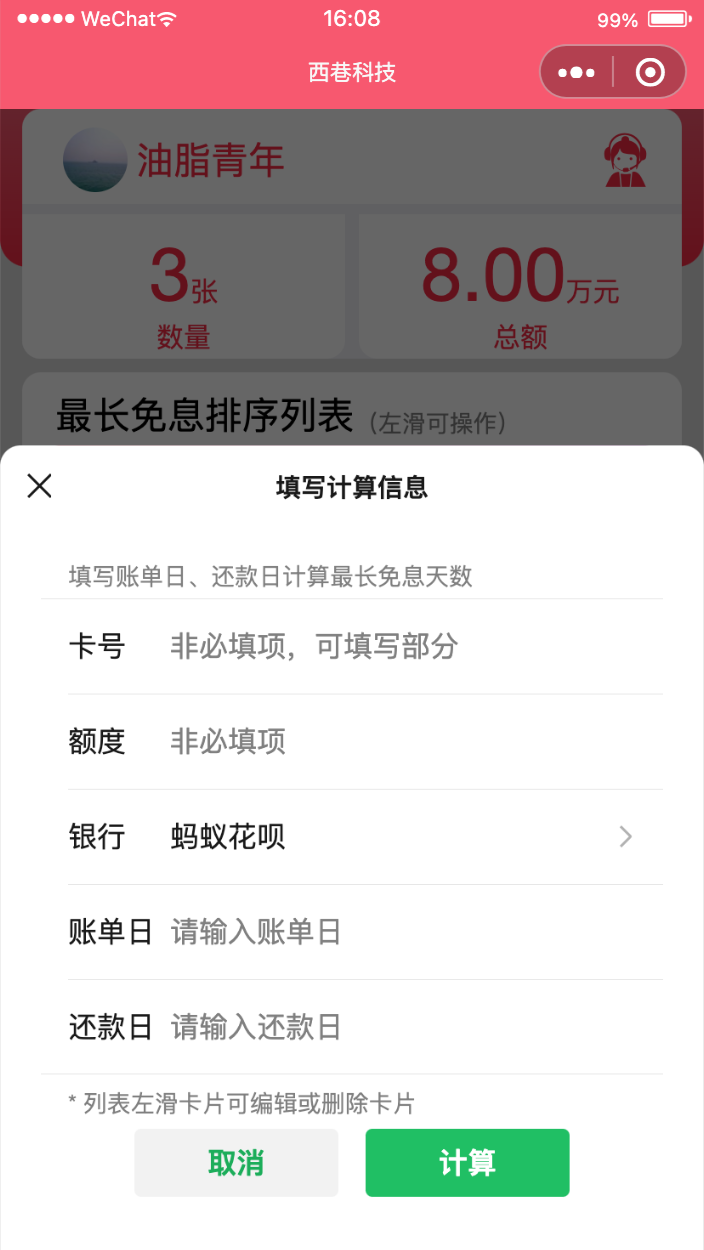Close the mini program via circle icon

[x=650, y=72]
